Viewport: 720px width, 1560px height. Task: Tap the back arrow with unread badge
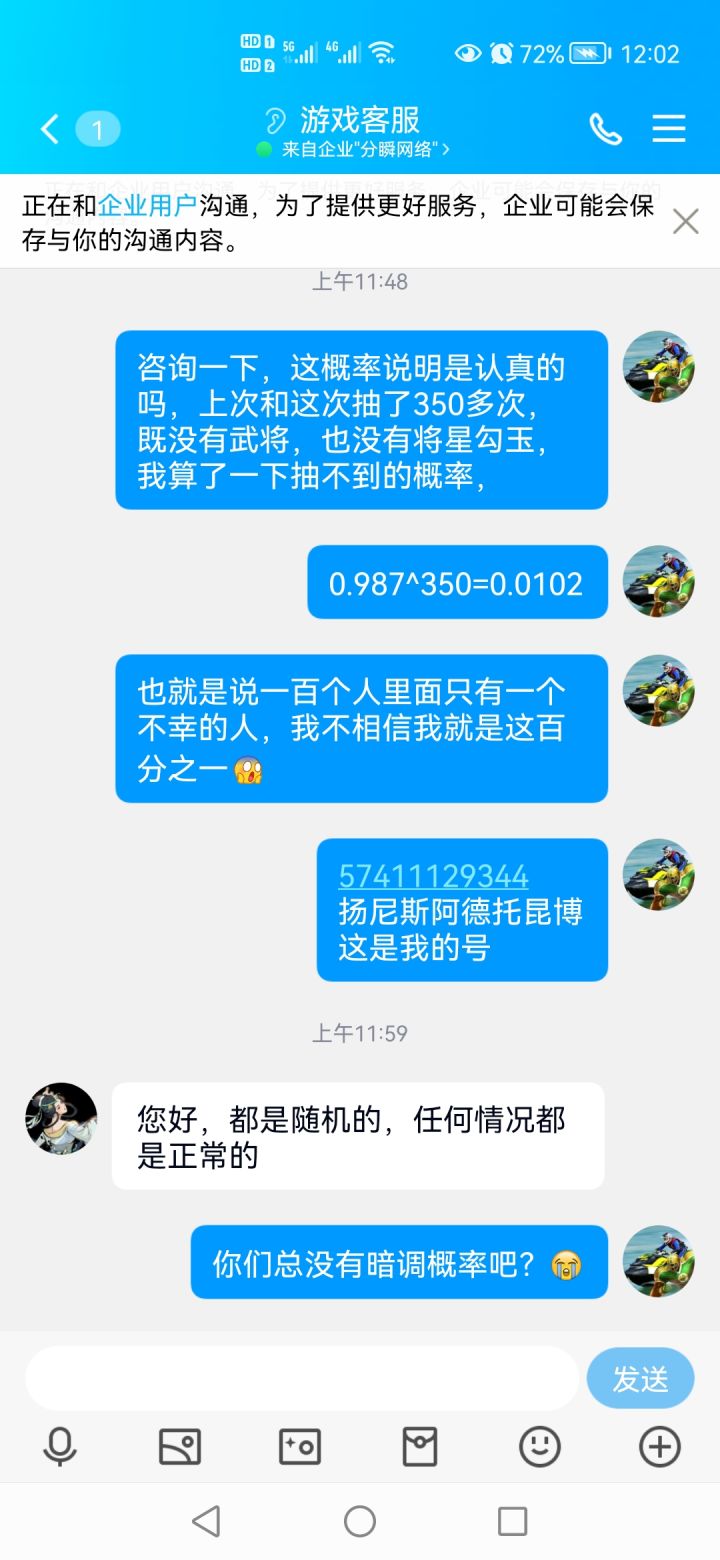pos(48,129)
